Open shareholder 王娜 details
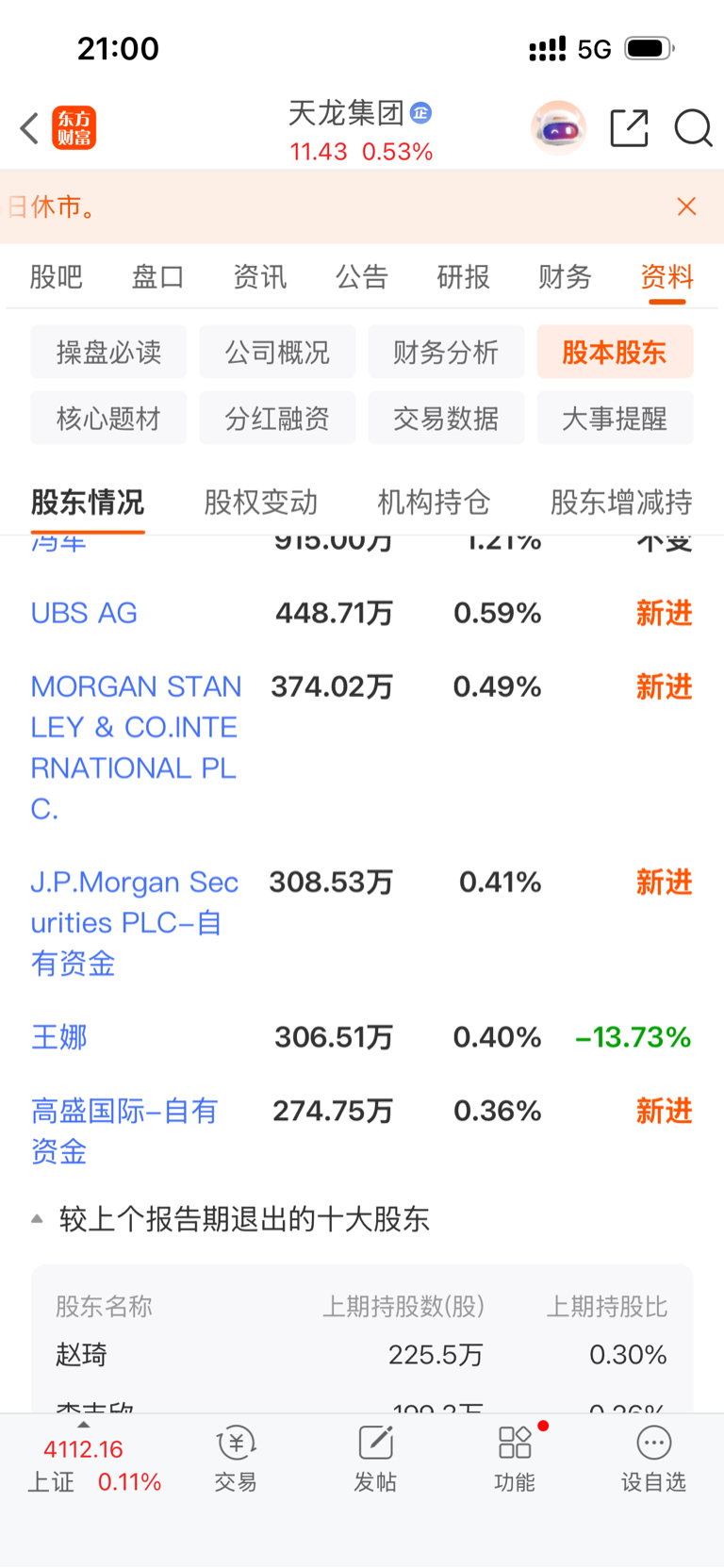The height and width of the screenshot is (1568, 724). [x=58, y=1037]
